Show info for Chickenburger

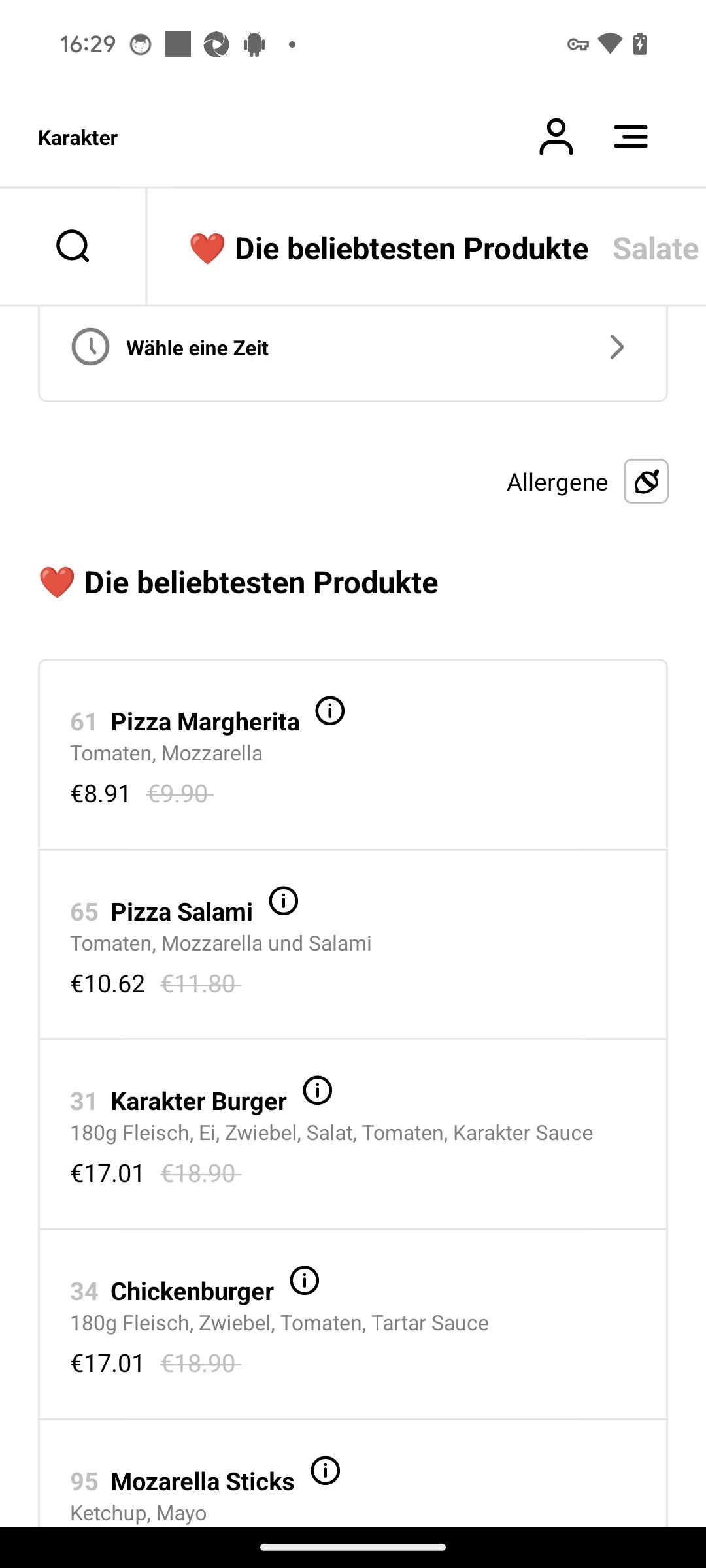(305, 1281)
